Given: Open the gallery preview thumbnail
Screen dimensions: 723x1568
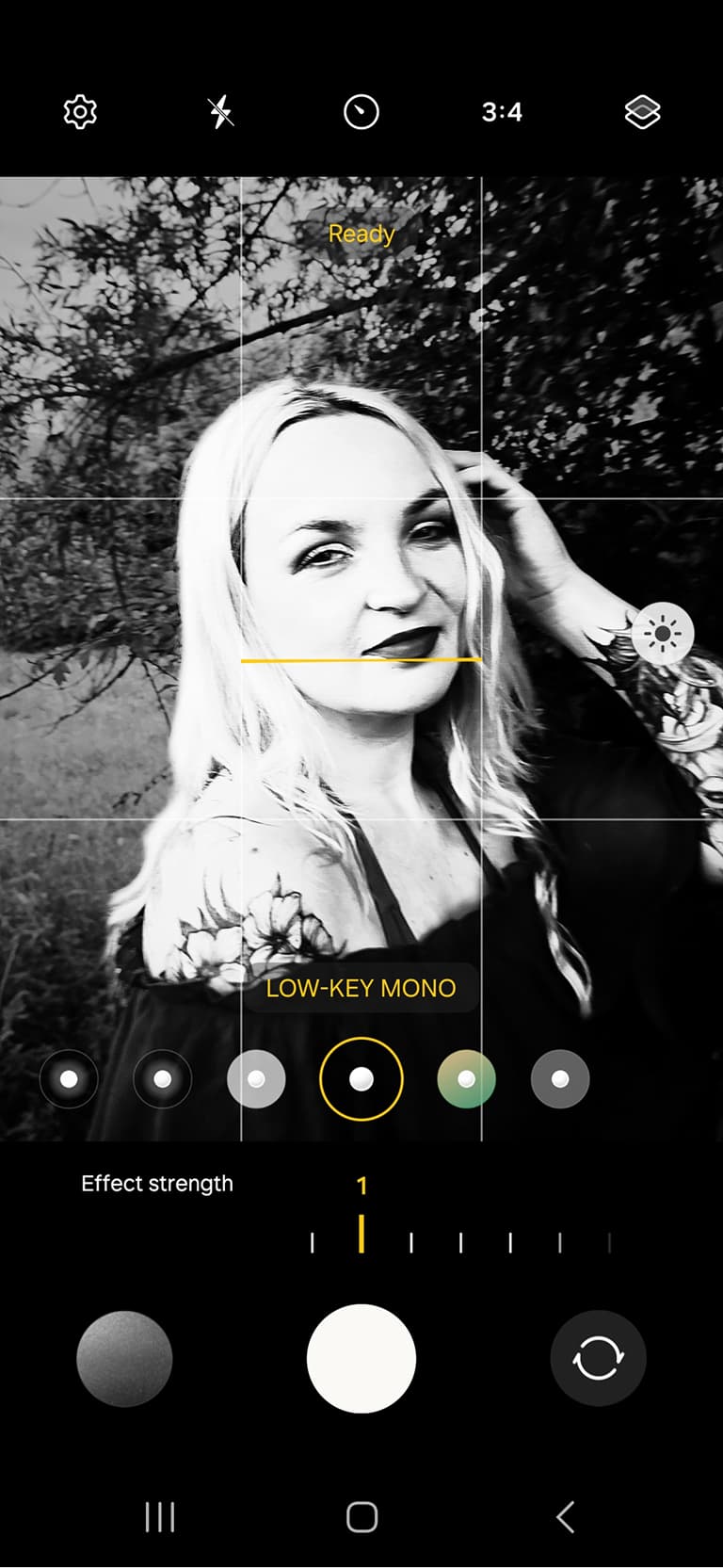Looking at the screenshot, I should click(124, 1358).
